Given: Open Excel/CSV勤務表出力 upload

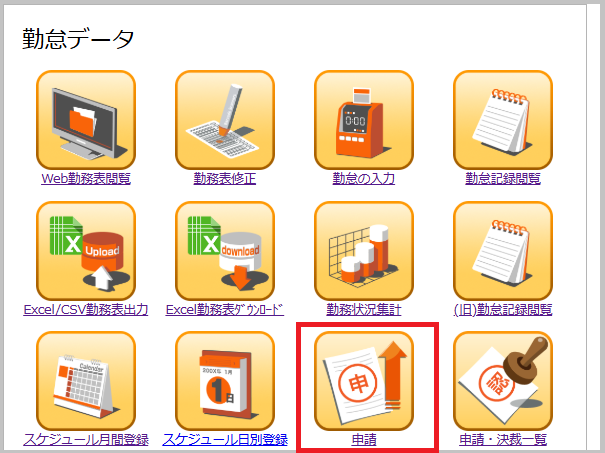Looking at the screenshot, I should 85,250.
